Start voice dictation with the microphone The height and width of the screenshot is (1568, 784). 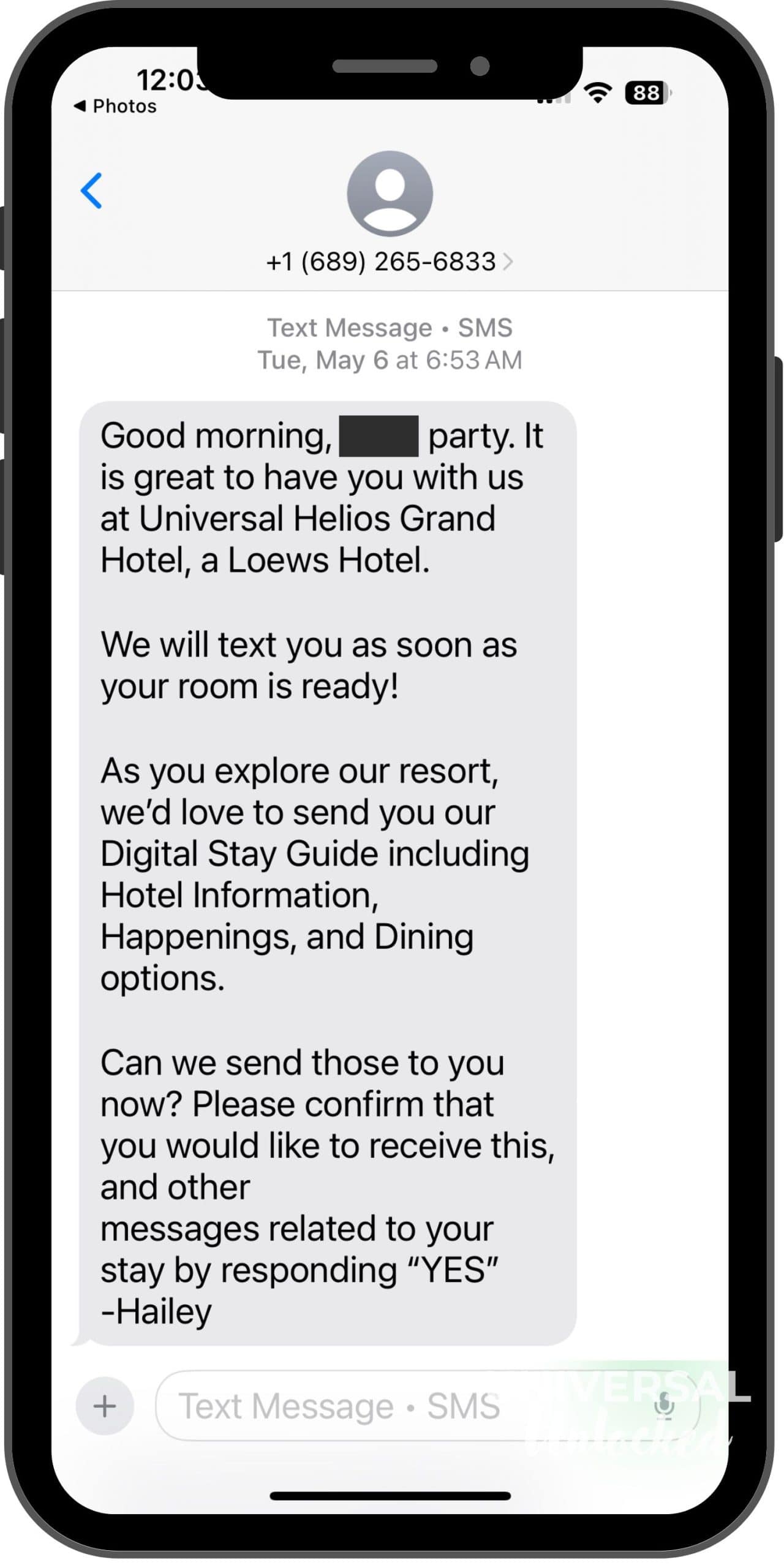pos(664,1406)
